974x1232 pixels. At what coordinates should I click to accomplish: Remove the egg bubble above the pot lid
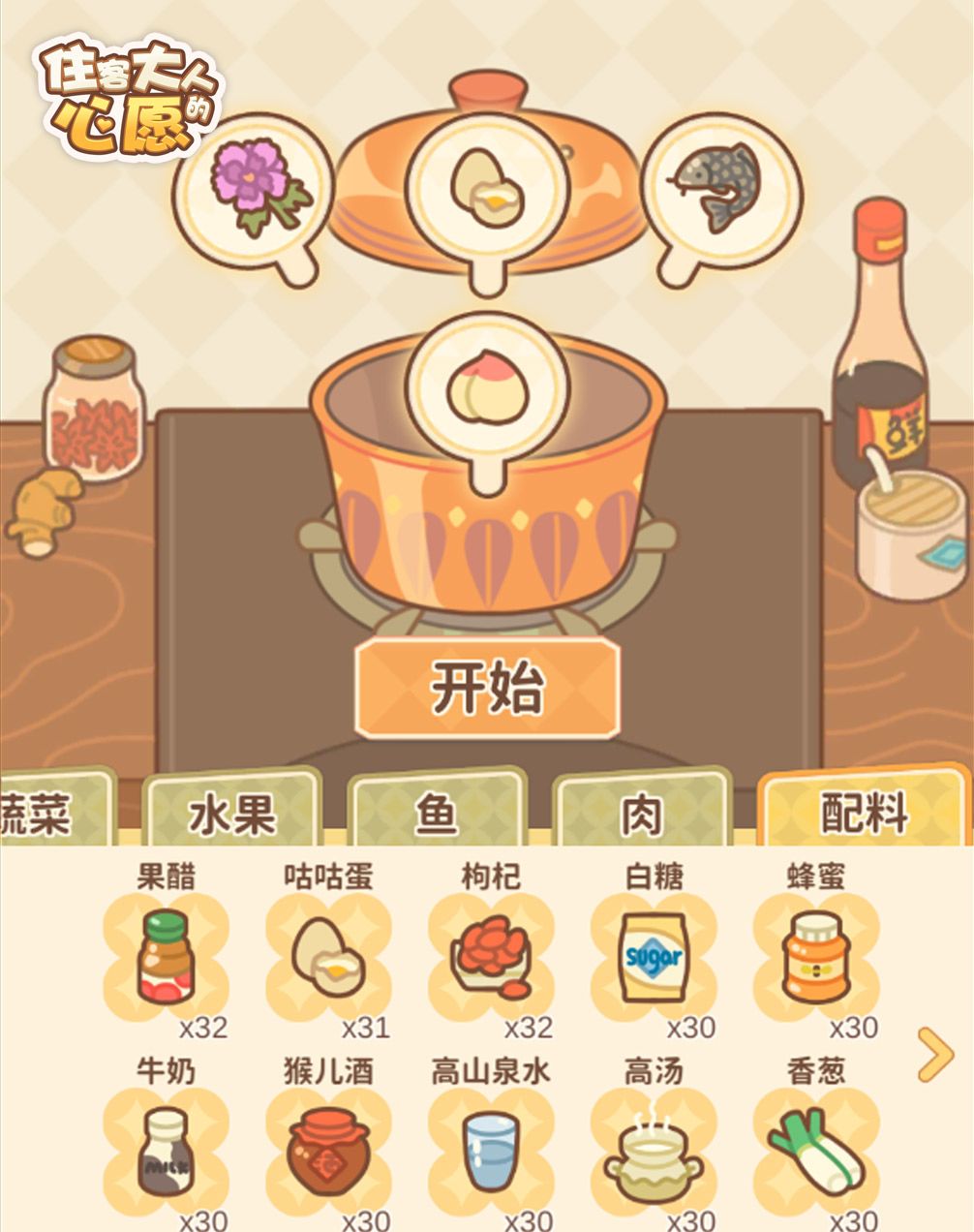tap(487, 184)
